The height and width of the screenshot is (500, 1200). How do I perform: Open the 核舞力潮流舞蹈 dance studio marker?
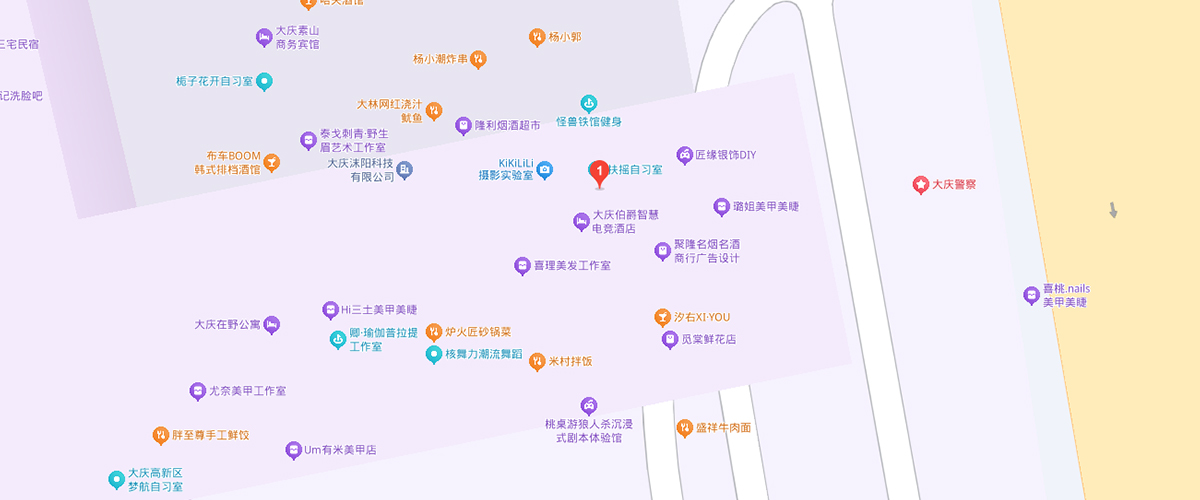(434, 354)
